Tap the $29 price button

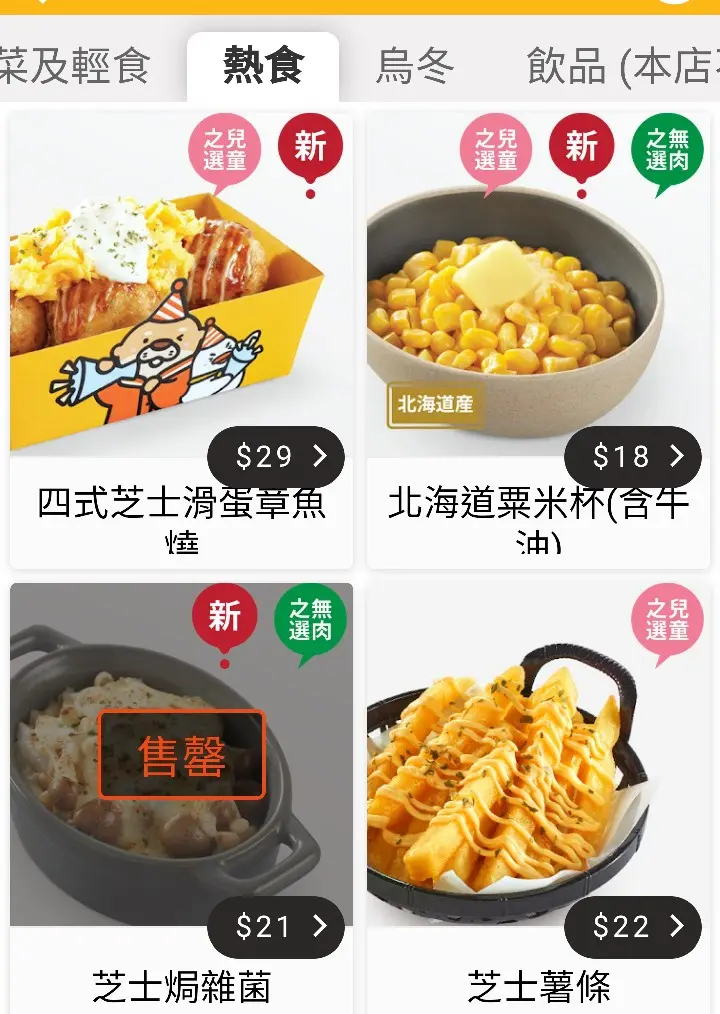(276, 457)
